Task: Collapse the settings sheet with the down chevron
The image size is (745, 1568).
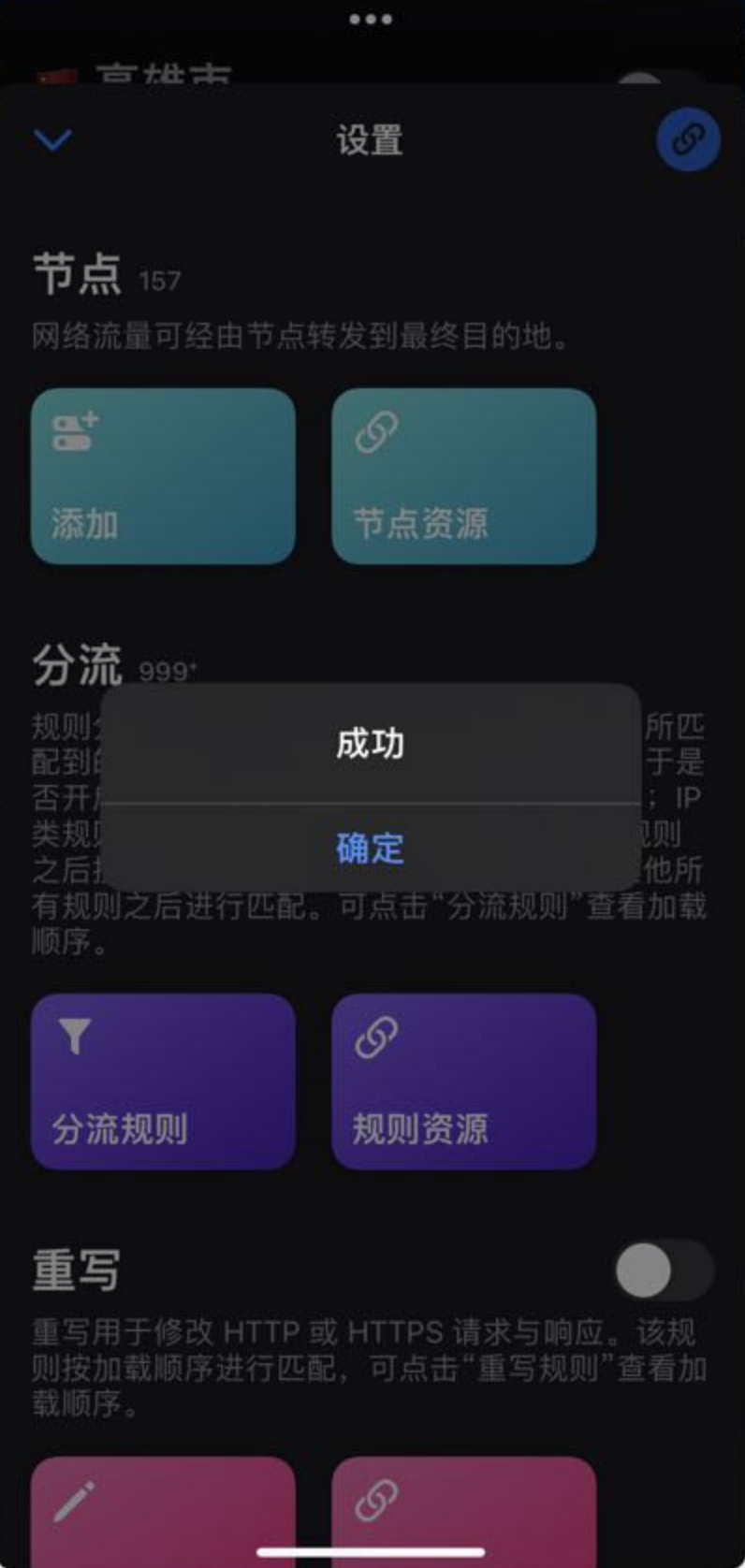Action: tap(52, 140)
